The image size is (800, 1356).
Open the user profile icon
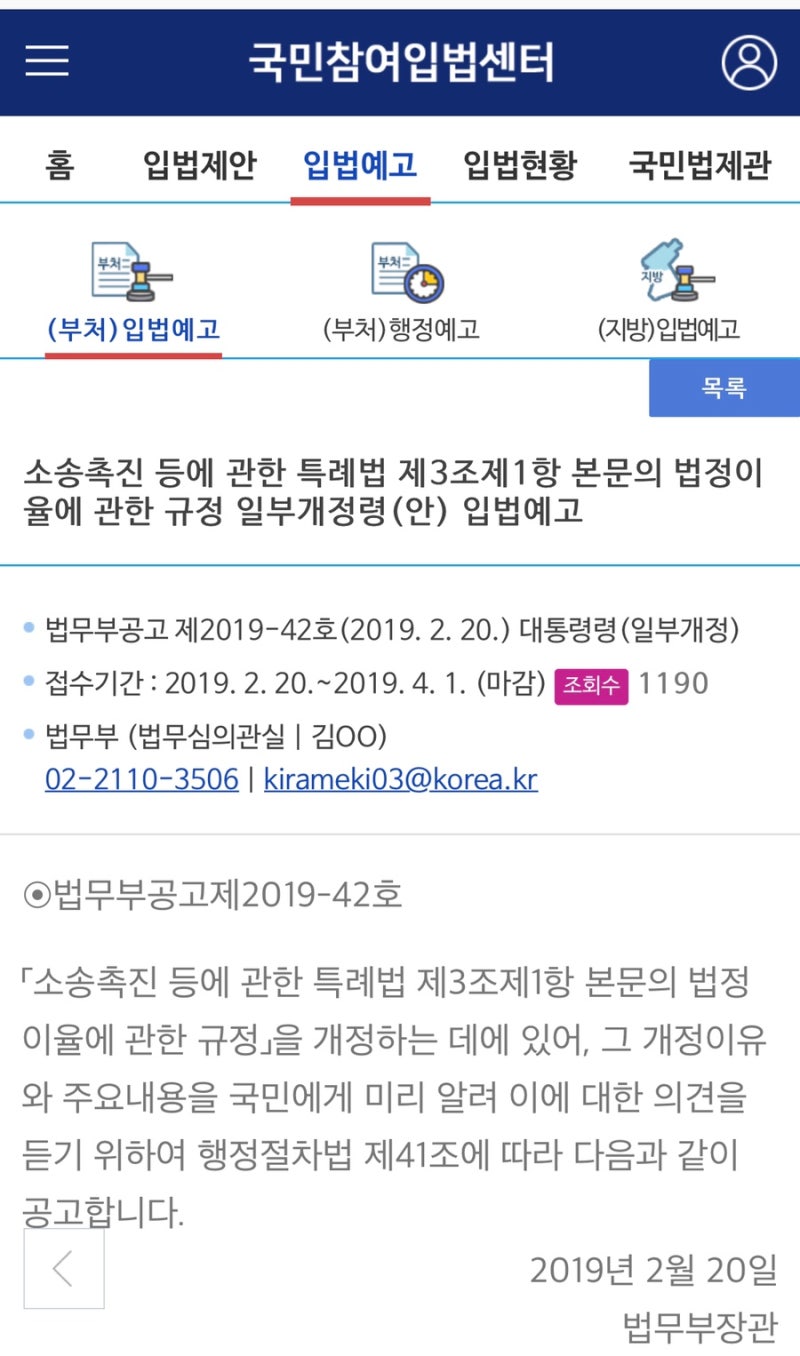pyautogui.click(x=749, y=62)
